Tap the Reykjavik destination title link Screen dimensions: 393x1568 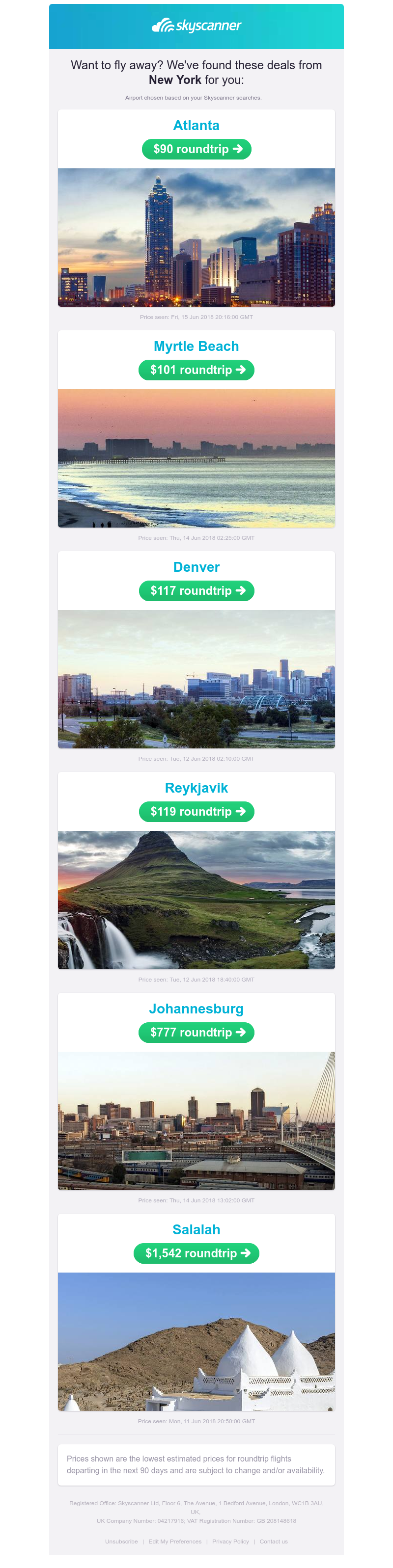[x=196, y=788]
